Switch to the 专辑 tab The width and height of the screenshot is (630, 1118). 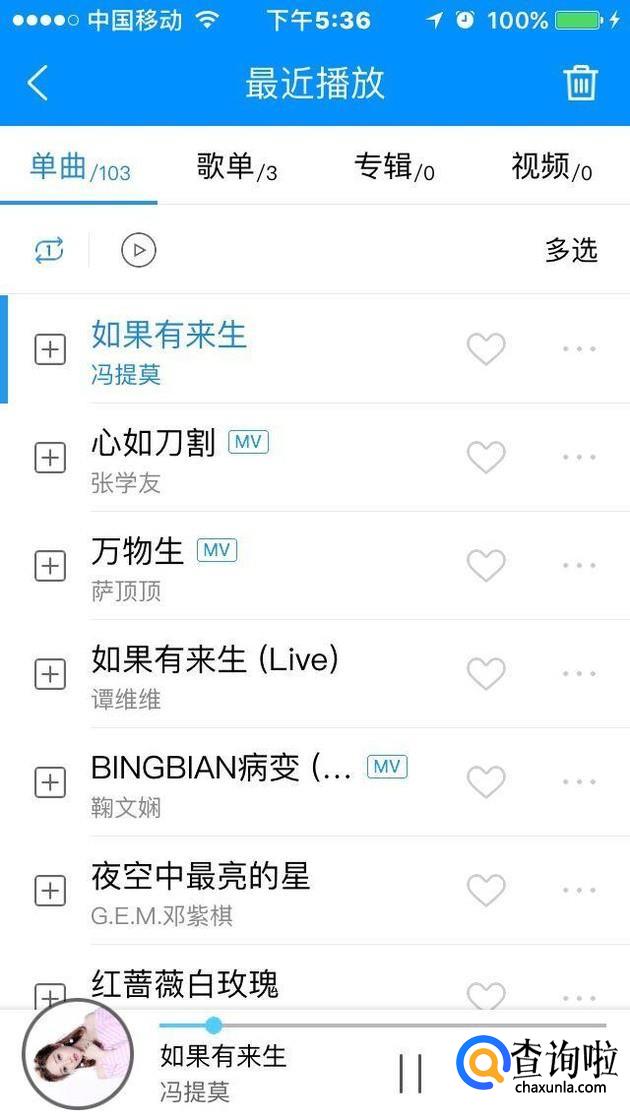pos(394,168)
